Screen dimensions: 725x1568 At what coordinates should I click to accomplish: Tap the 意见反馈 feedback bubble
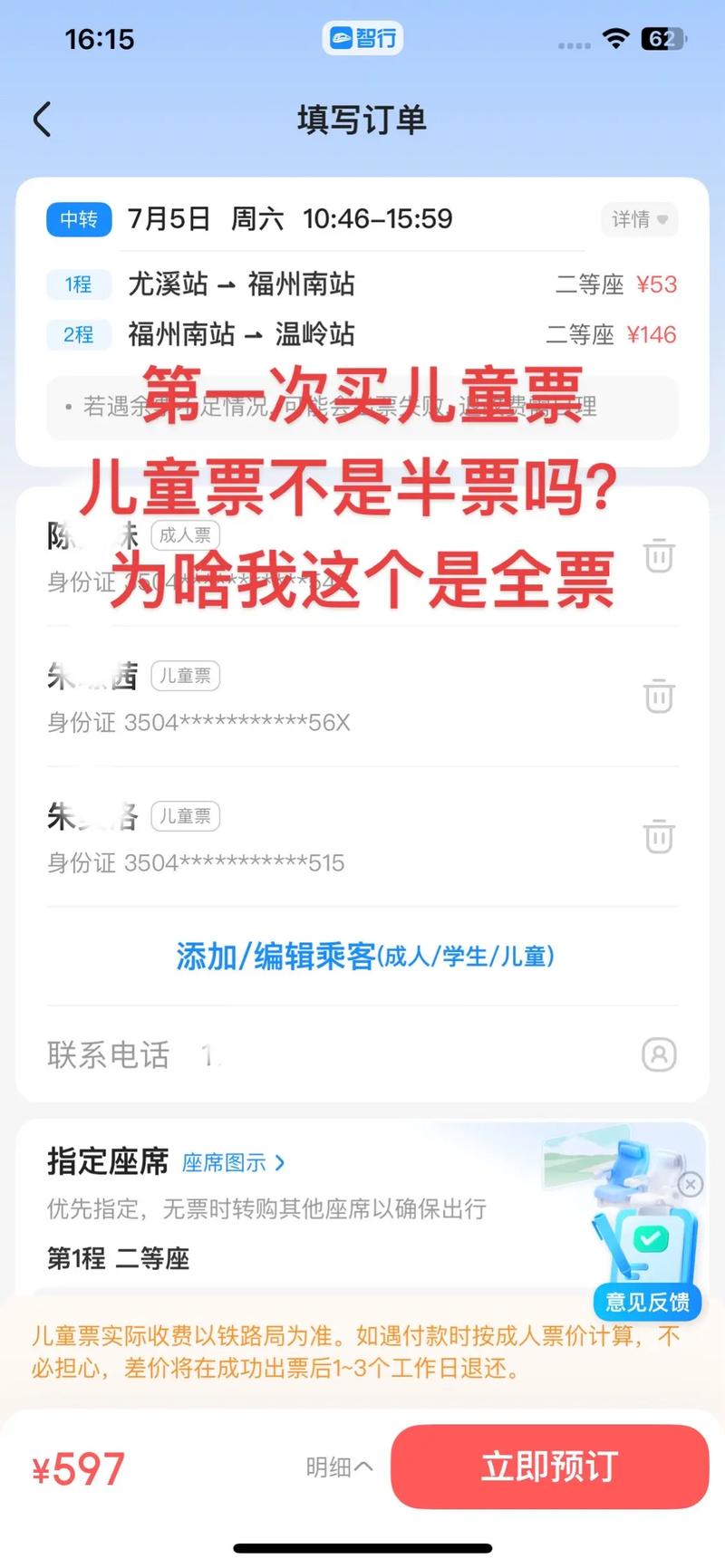click(x=646, y=1303)
